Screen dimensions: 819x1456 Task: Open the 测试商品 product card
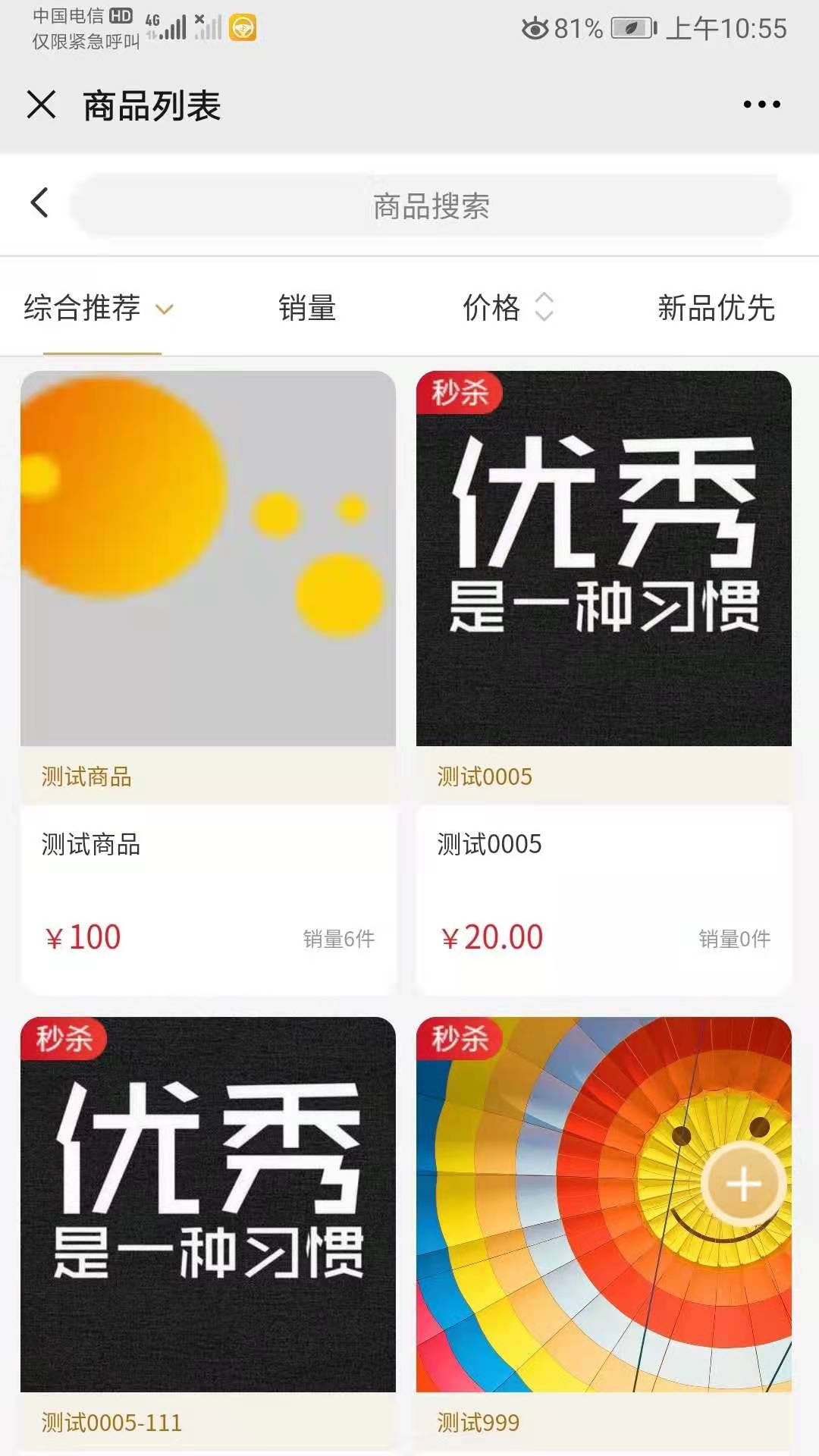coord(208,682)
